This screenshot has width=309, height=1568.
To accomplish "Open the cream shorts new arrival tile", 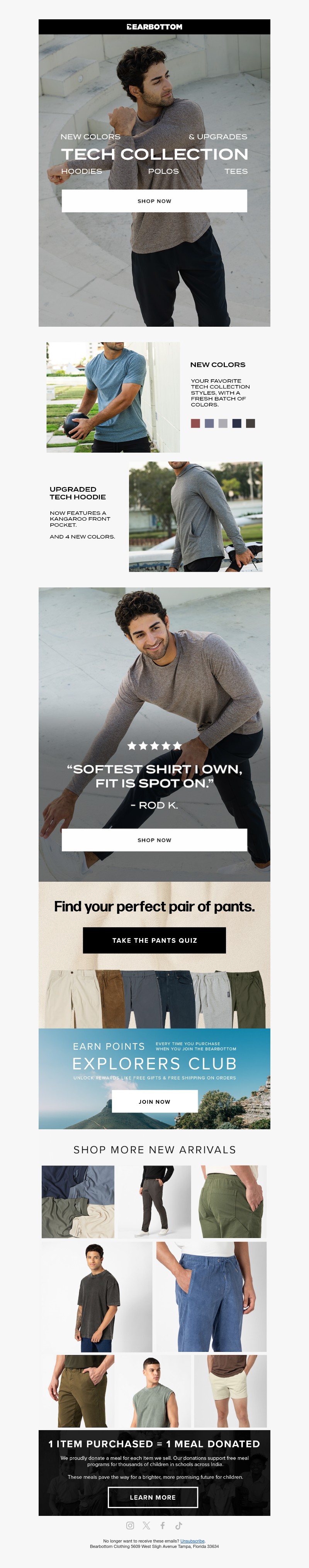I will click(x=230, y=1391).
